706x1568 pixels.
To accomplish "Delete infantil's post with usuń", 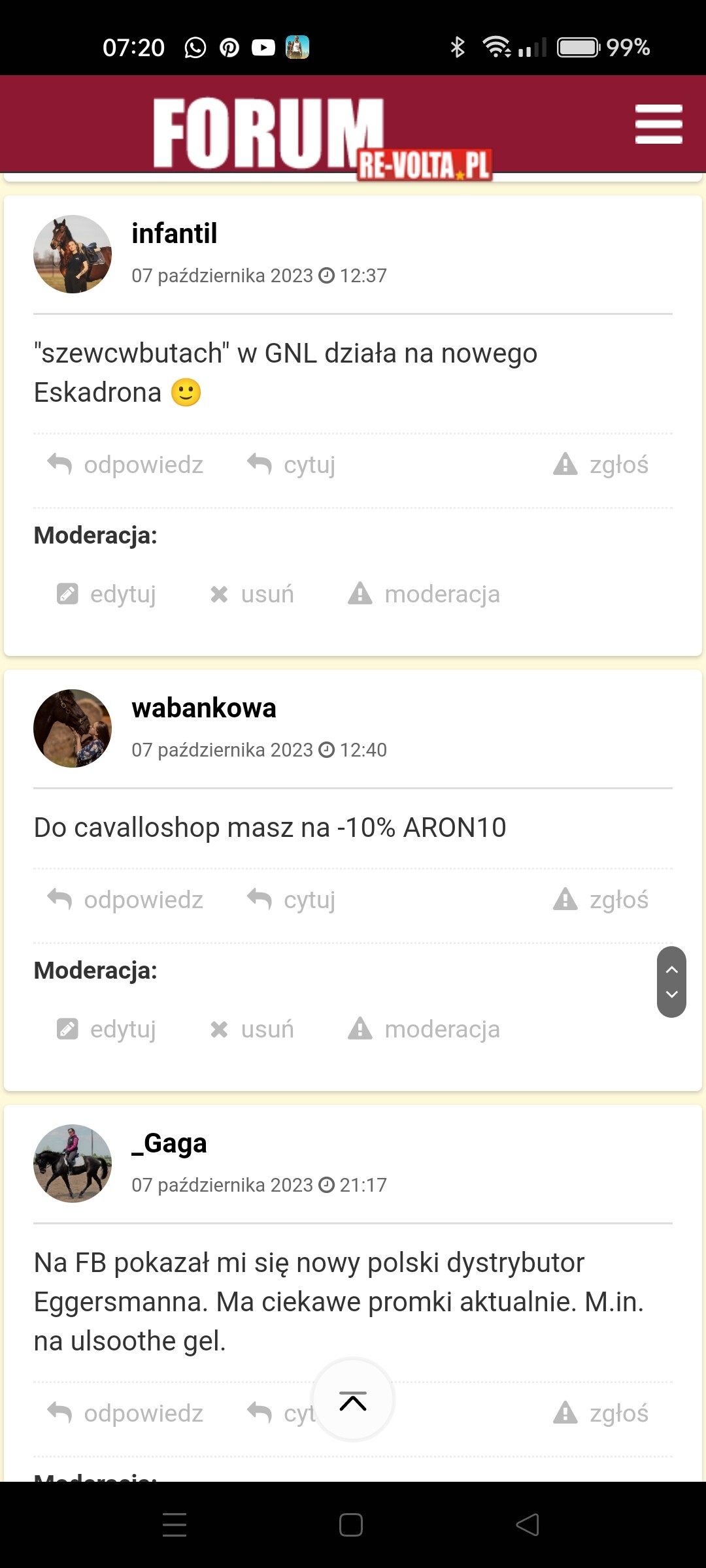I will coord(252,594).
